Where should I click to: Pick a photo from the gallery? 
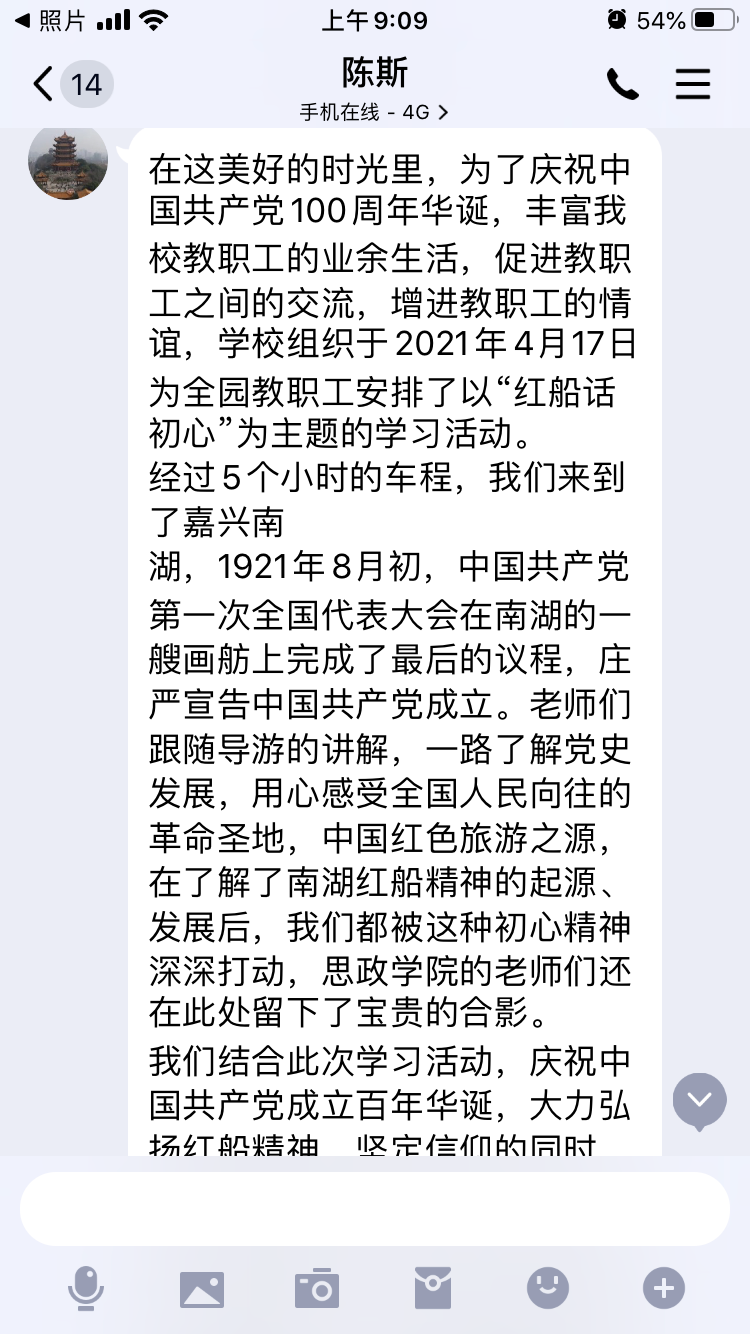pos(202,1288)
